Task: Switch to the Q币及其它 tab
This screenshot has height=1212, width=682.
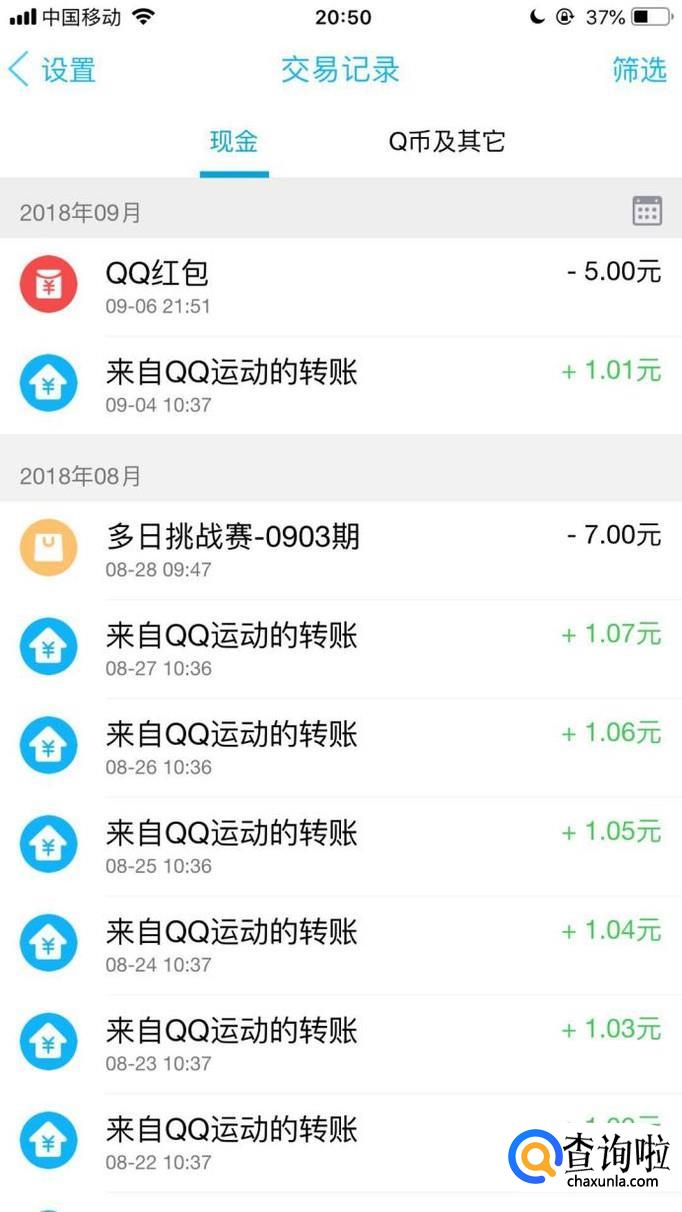Action: click(x=447, y=142)
